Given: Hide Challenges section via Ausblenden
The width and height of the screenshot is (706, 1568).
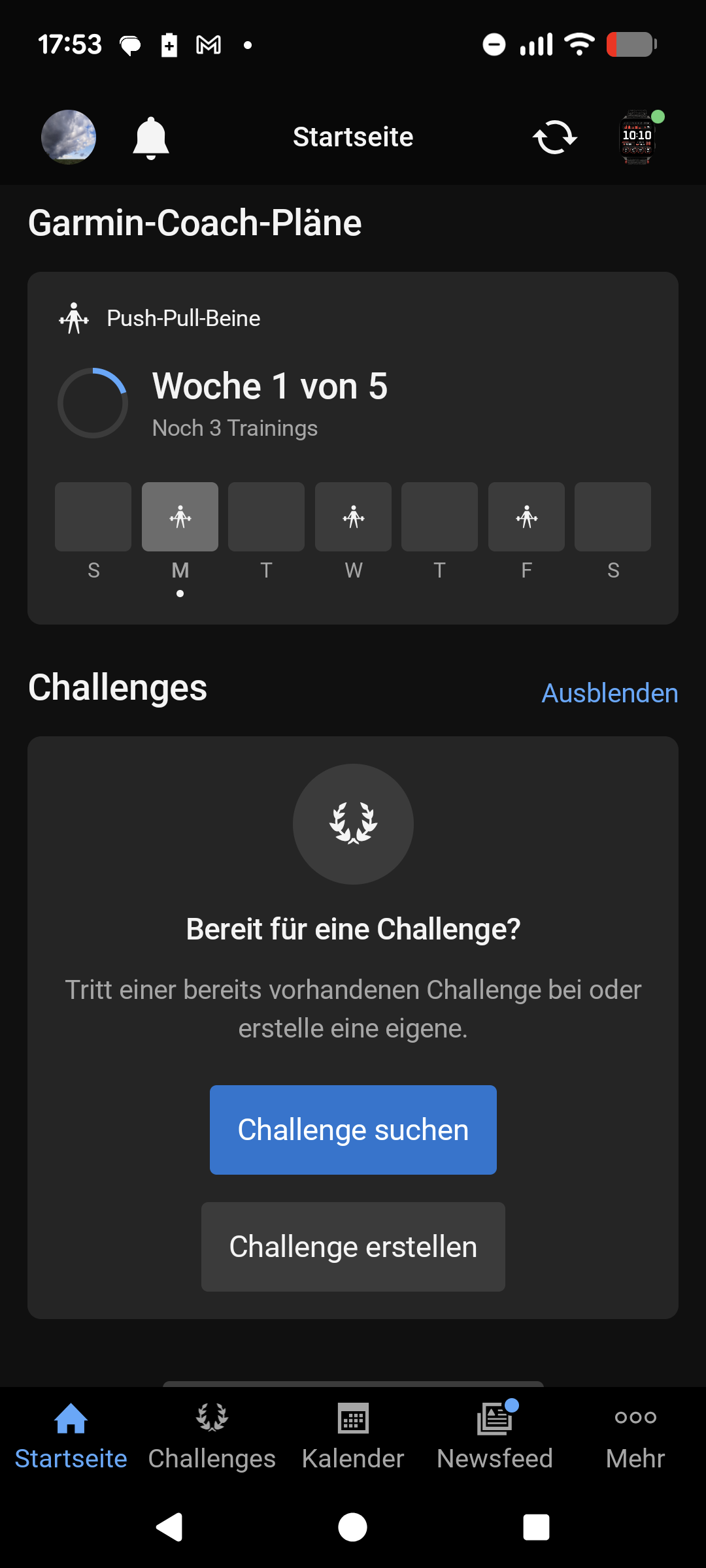Looking at the screenshot, I should [609, 693].
